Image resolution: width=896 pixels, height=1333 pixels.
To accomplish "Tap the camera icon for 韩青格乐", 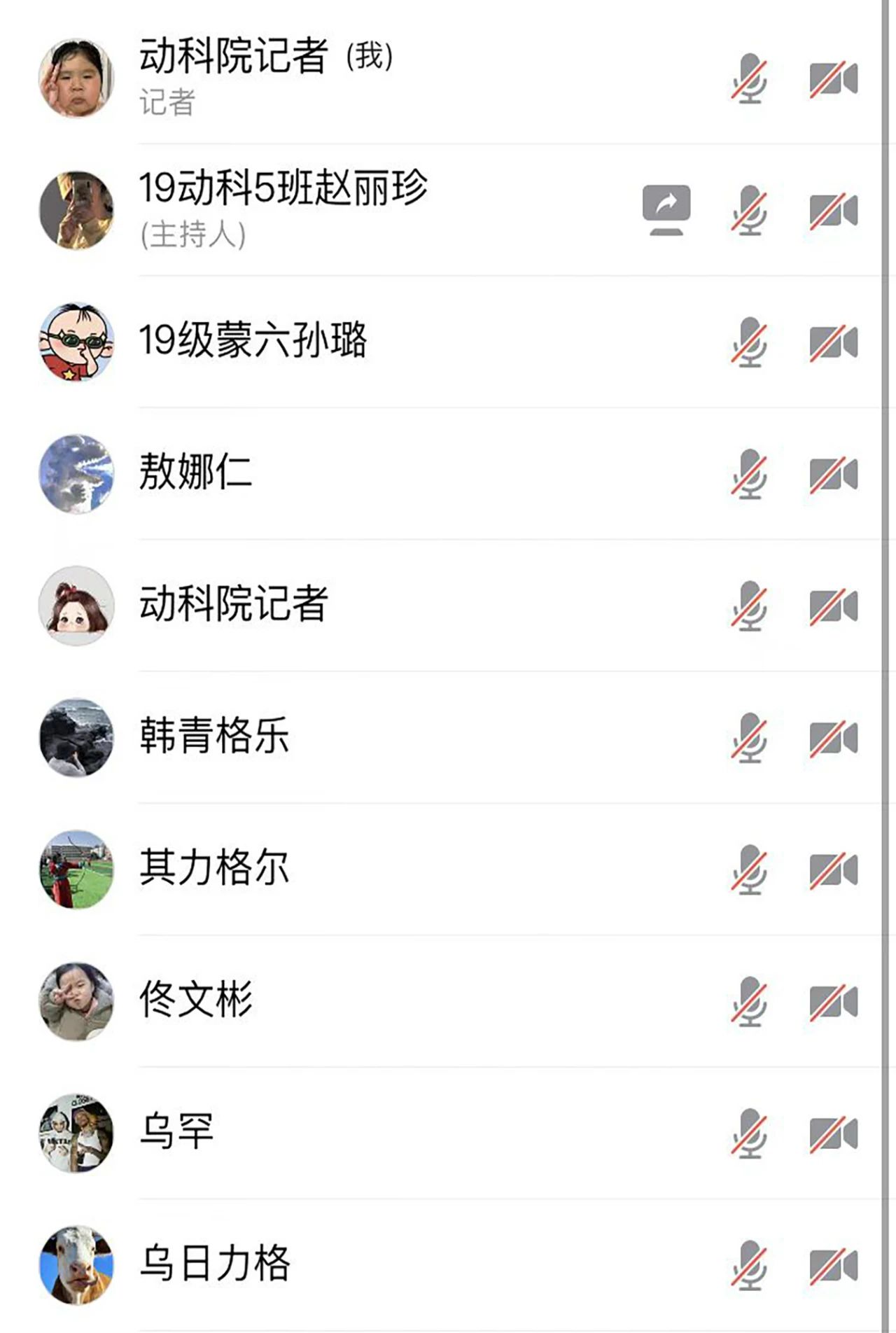I will pyautogui.click(x=833, y=738).
